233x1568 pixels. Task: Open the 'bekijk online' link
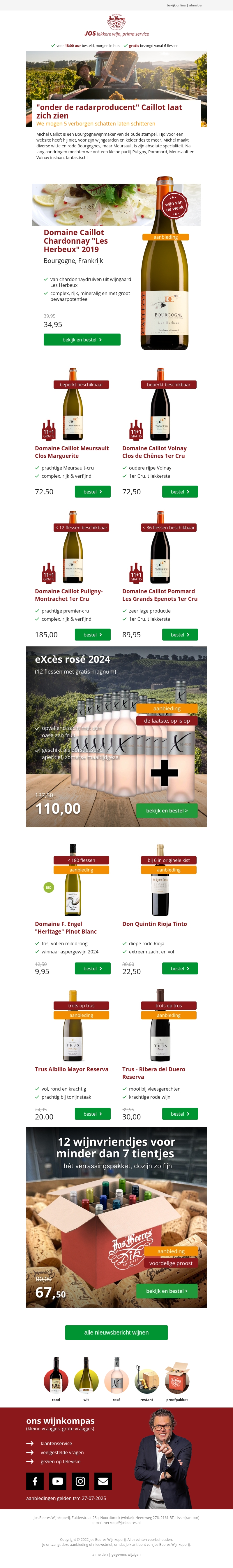click(176, 5)
